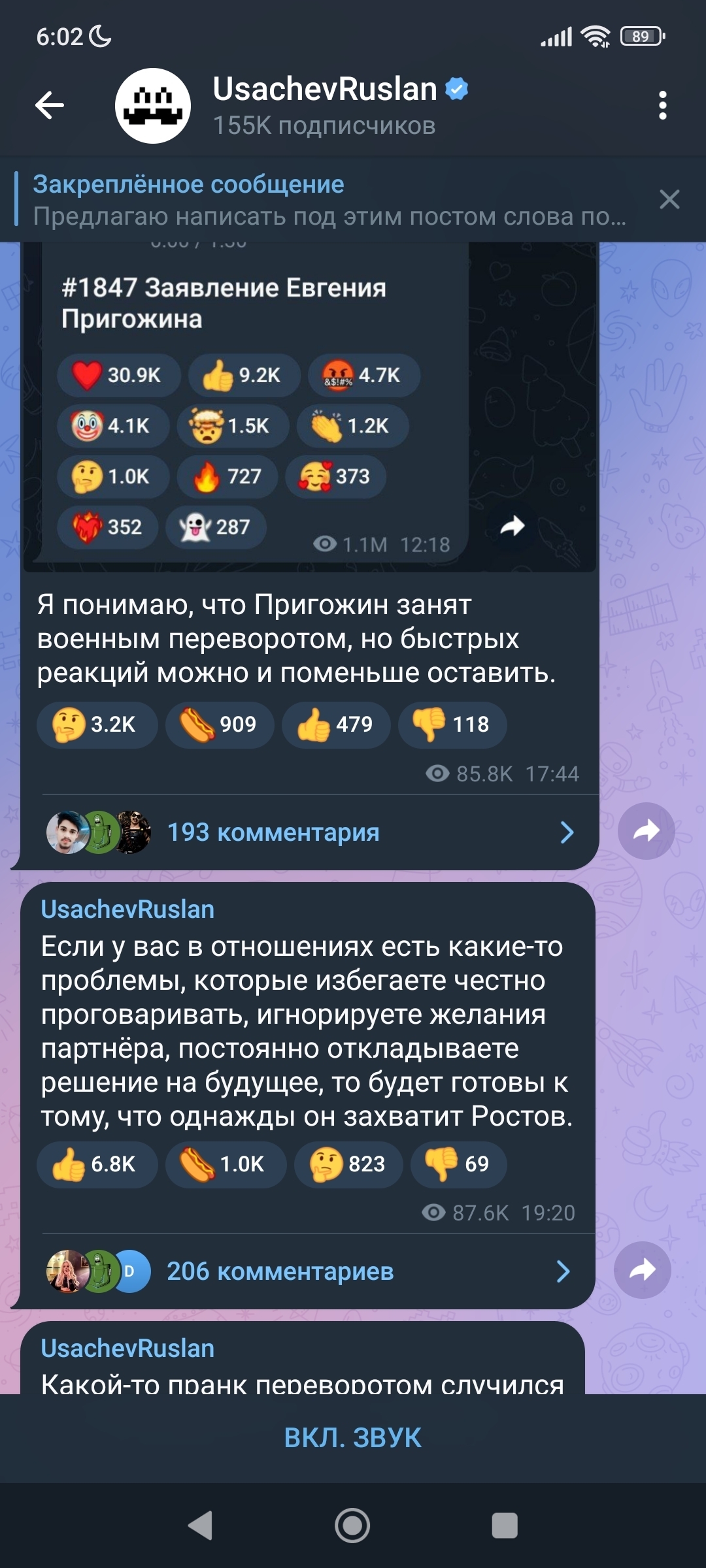Tap ВКЛ. ЗВУК to unmute channel

pyautogui.click(x=353, y=1438)
